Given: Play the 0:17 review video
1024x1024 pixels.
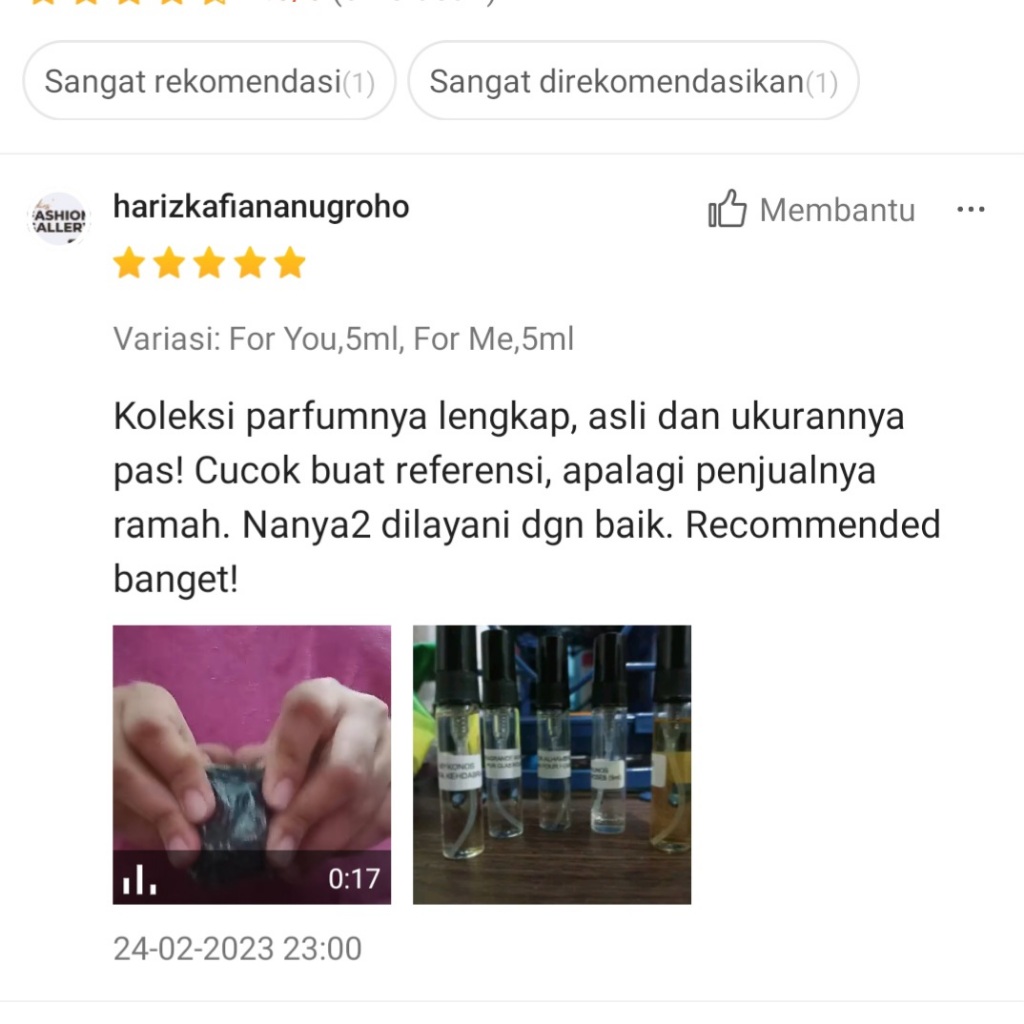Looking at the screenshot, I should (251, 764).
